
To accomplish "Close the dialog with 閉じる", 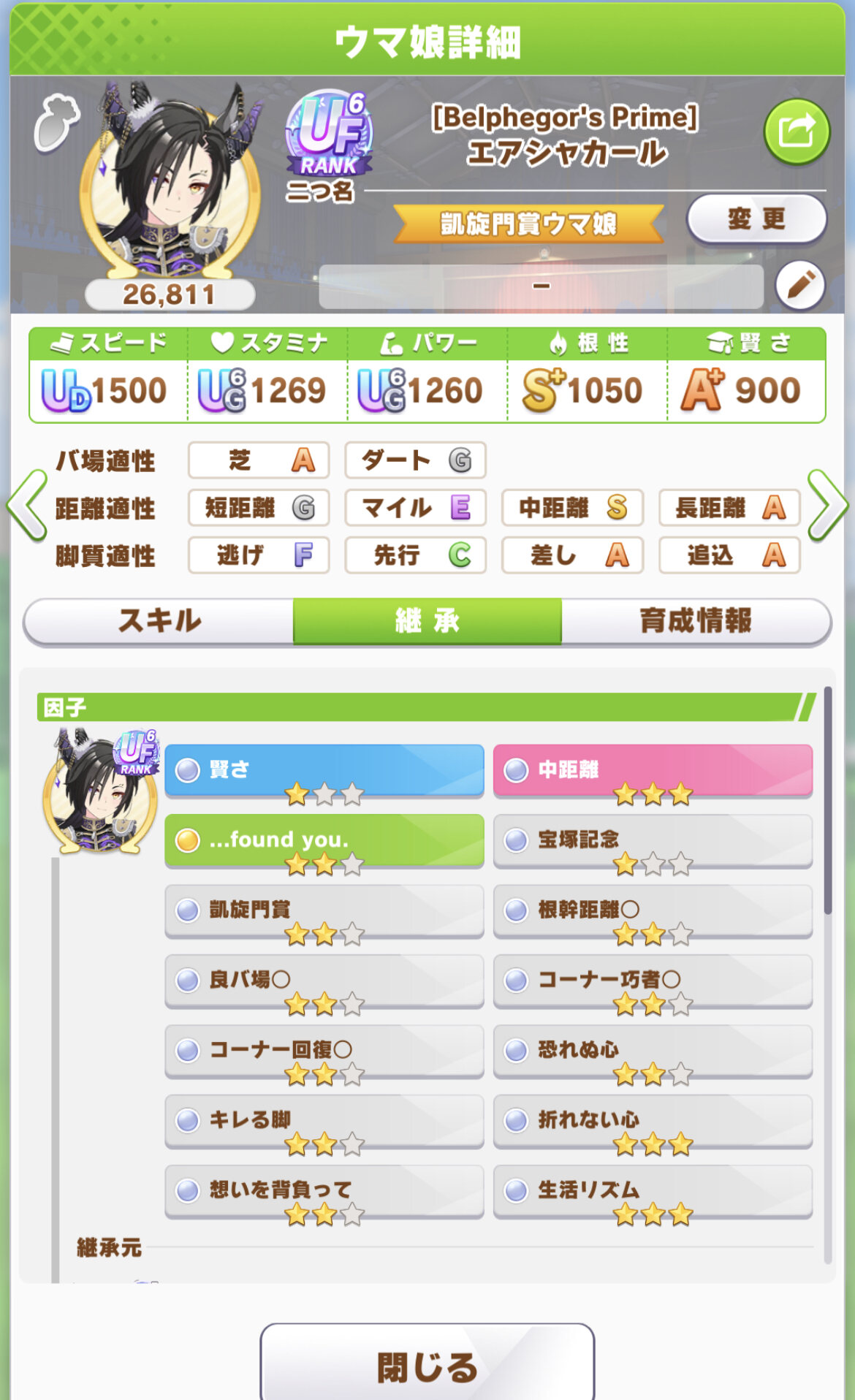I will click(x=427, y=1364).
